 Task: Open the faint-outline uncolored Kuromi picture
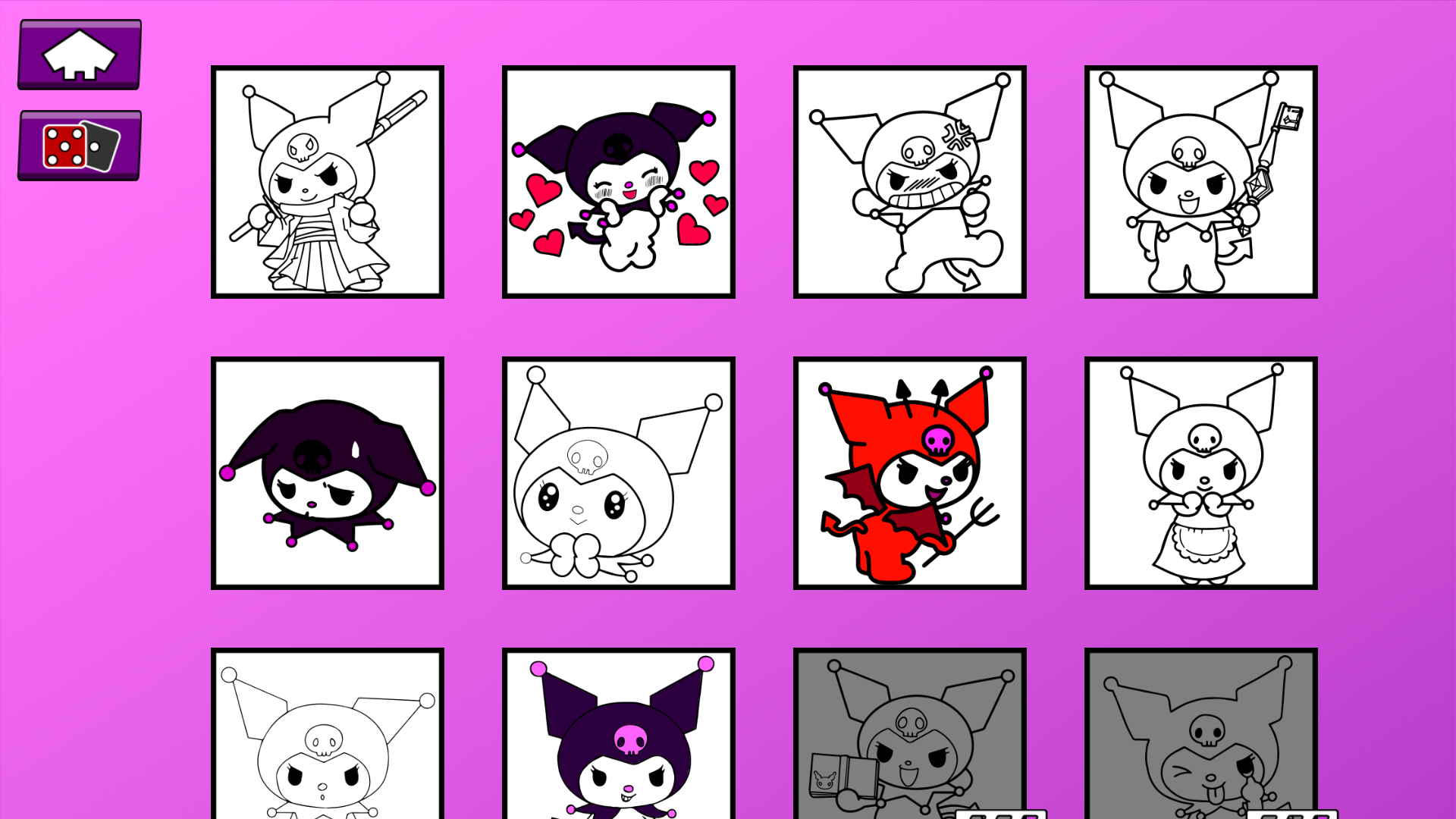328,736
